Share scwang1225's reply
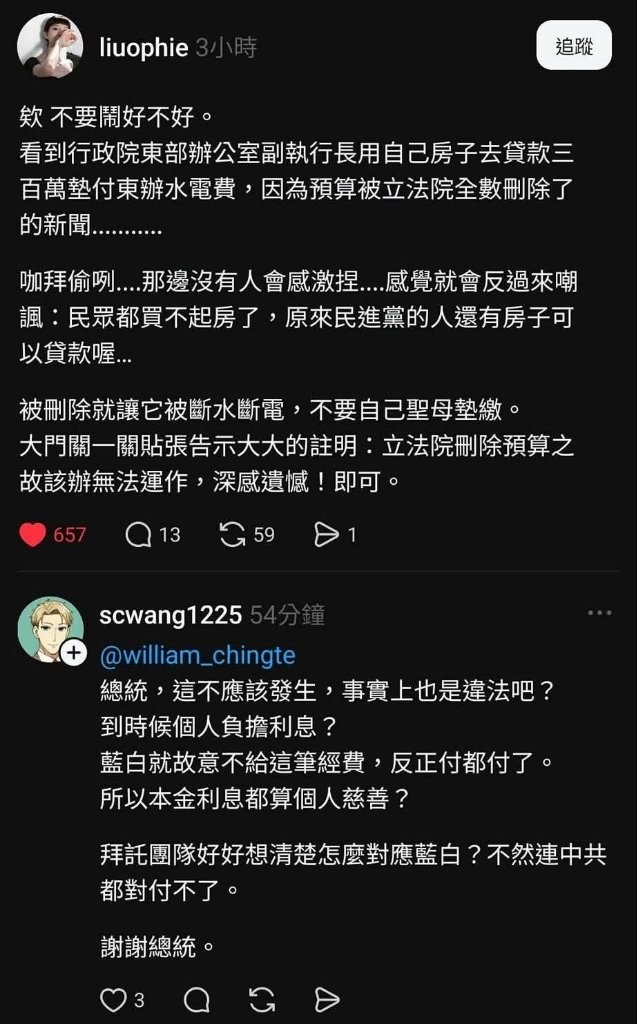Image resolution: width=637 pixels, height=1024 pixels. coord(327,999)
